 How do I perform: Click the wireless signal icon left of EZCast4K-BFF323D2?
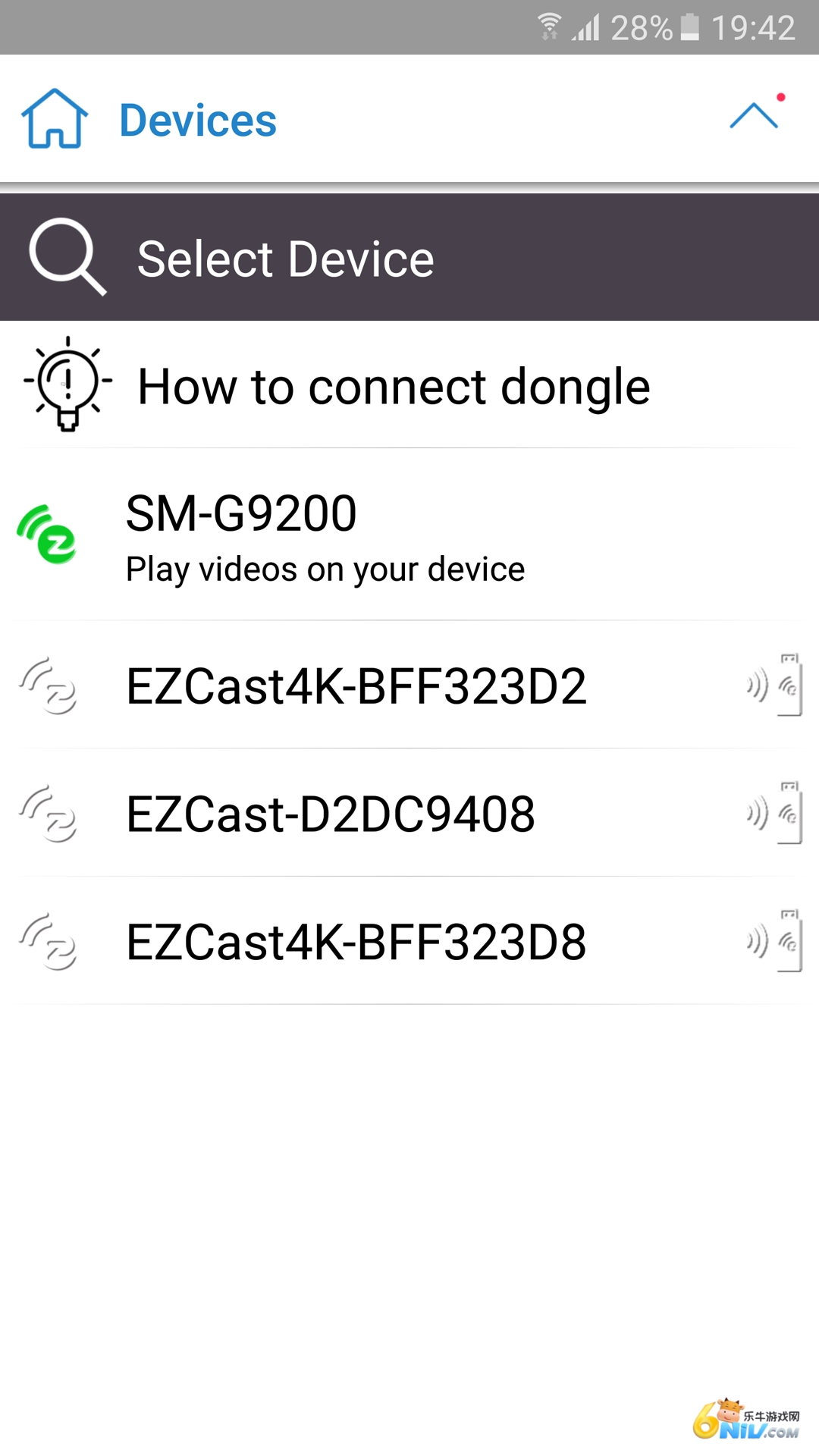(49, 686)
